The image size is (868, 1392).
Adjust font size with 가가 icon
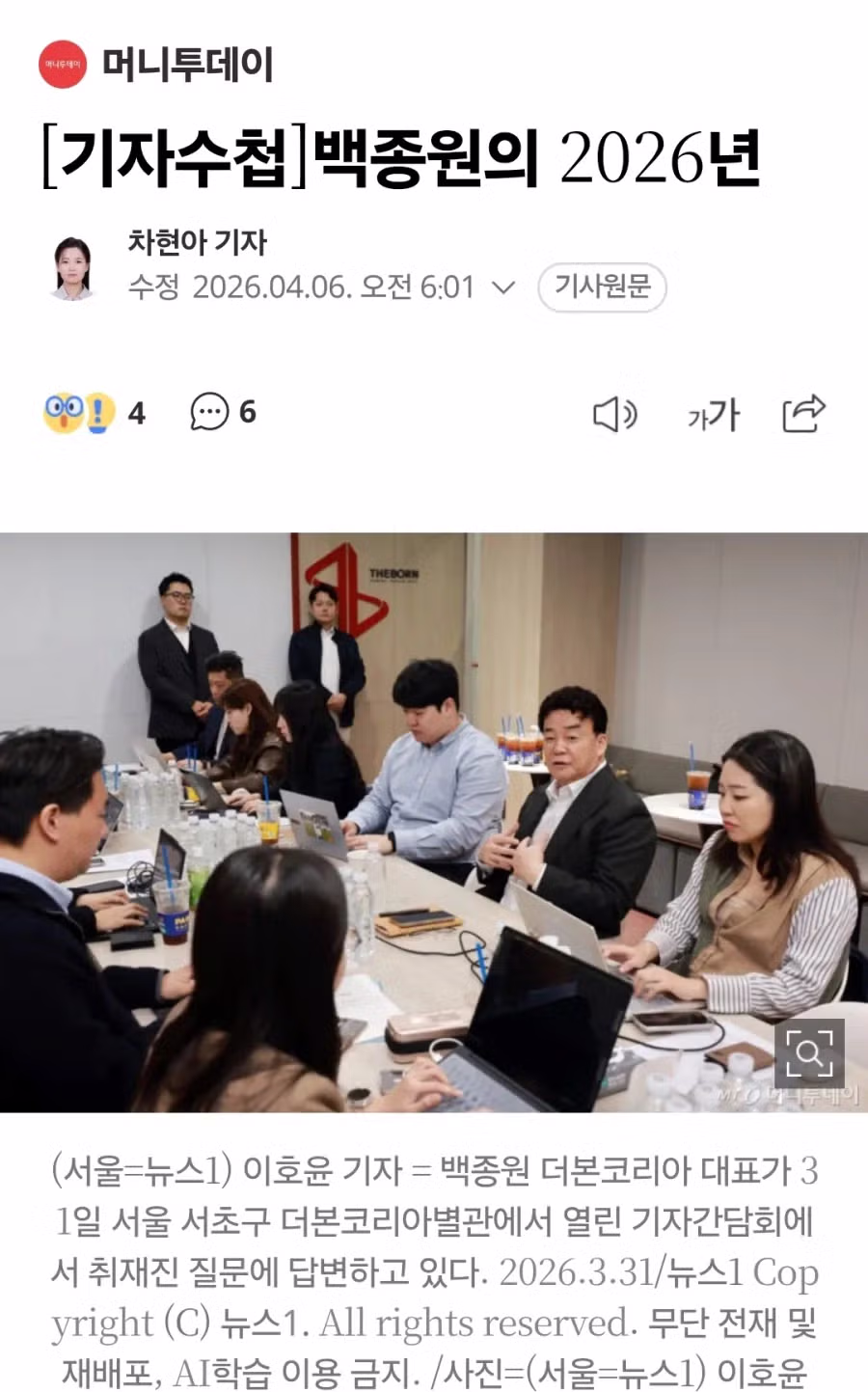pyautogui.click(x=713, y=415)
